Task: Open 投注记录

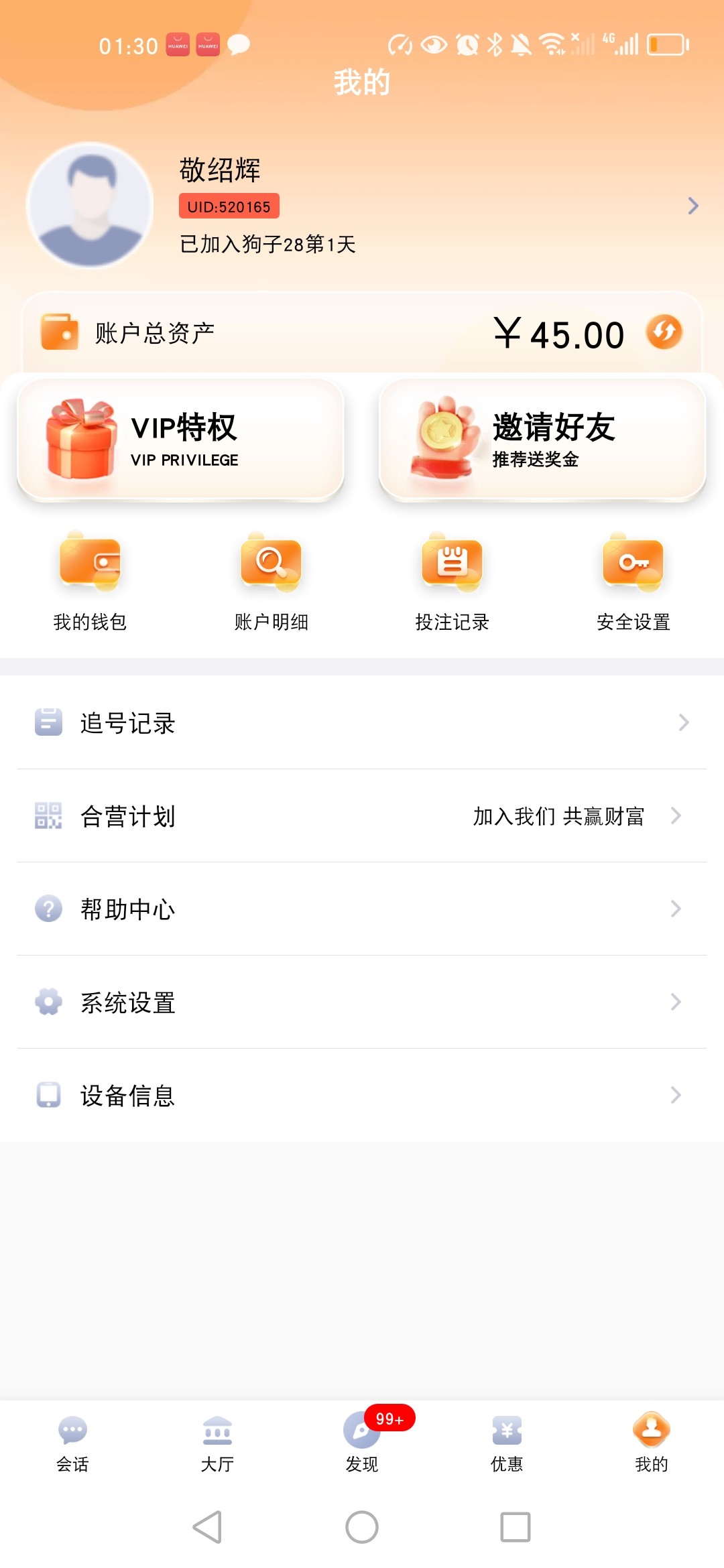Action: pos(452,581)
